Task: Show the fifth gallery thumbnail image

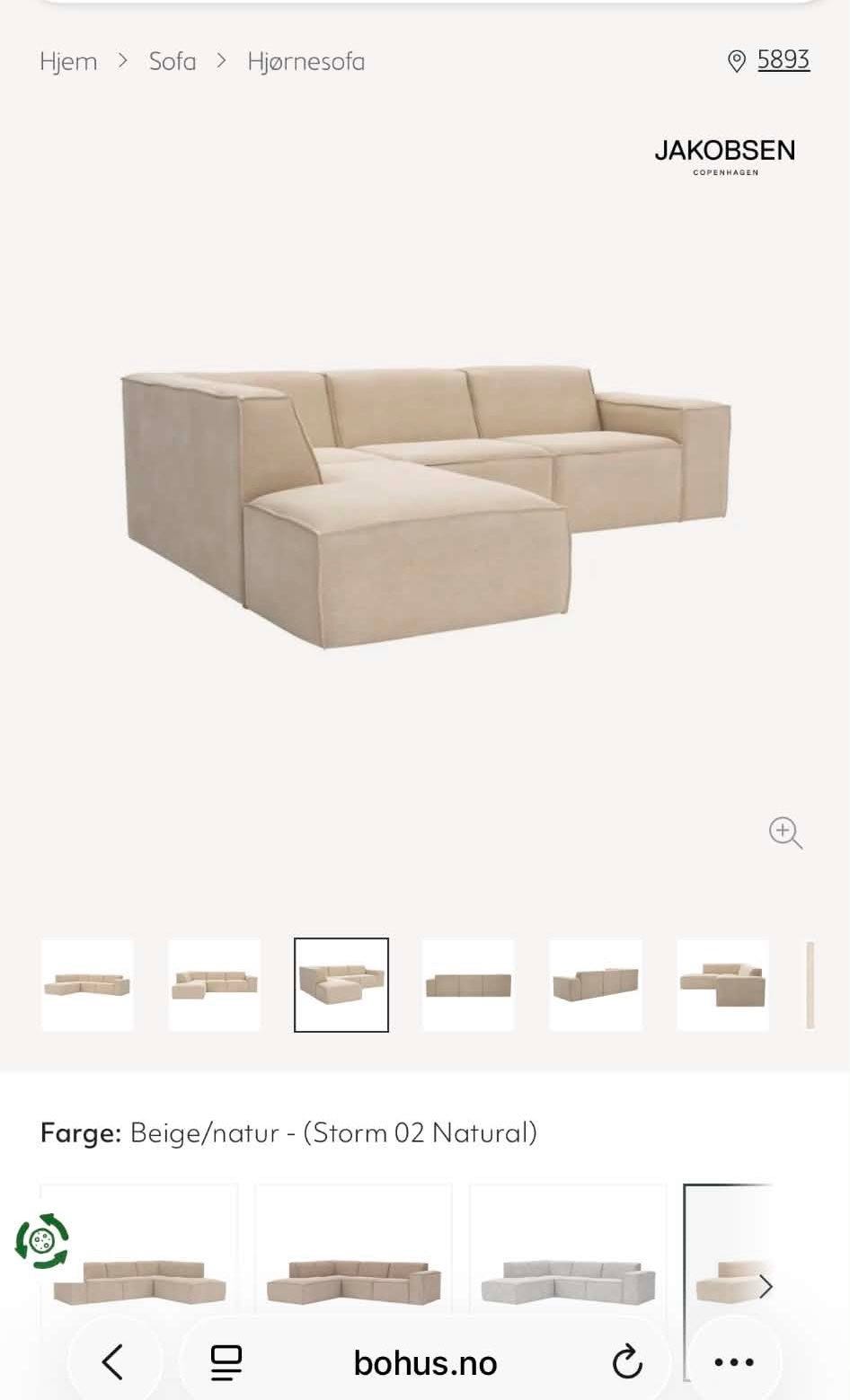Action: coord(596,985)
